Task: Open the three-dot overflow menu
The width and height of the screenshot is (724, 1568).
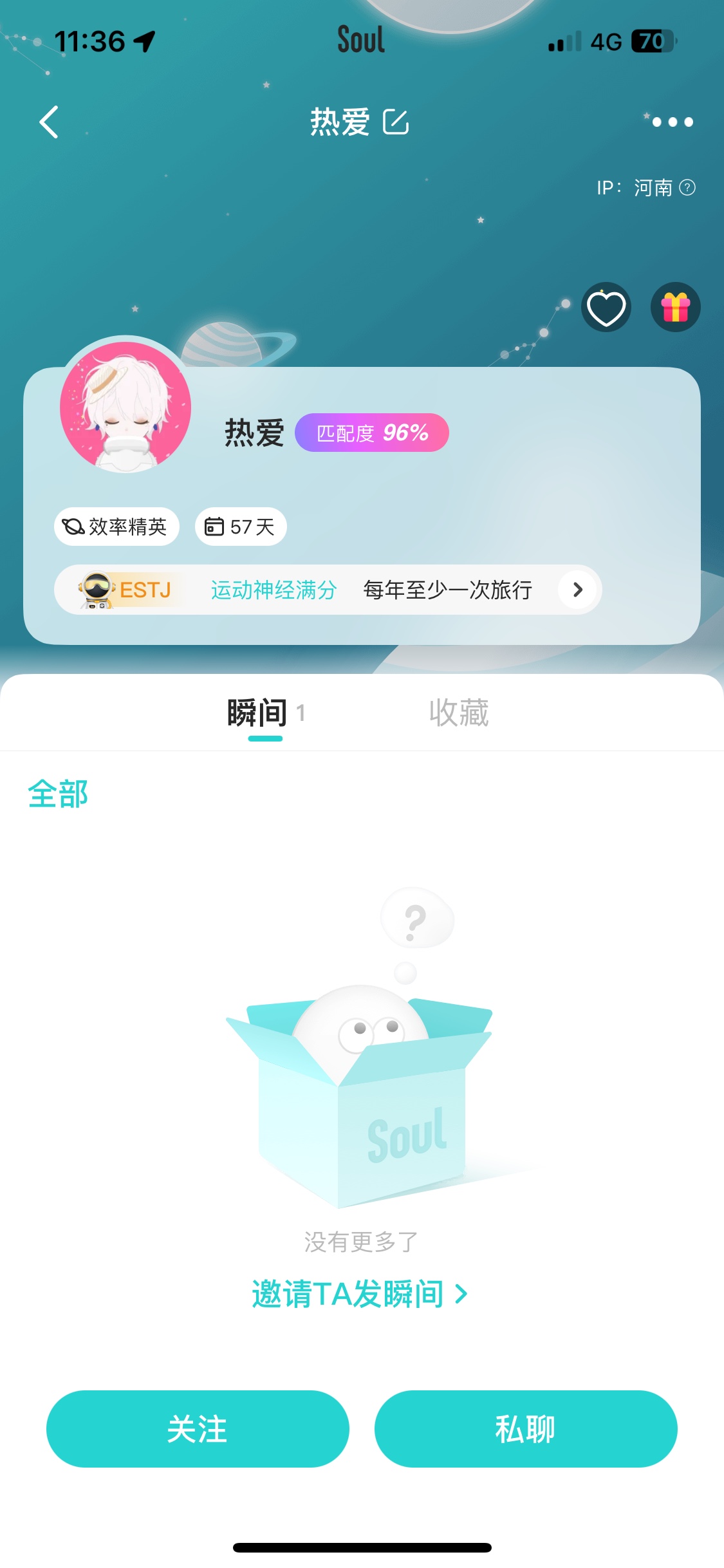Action: 672,122
